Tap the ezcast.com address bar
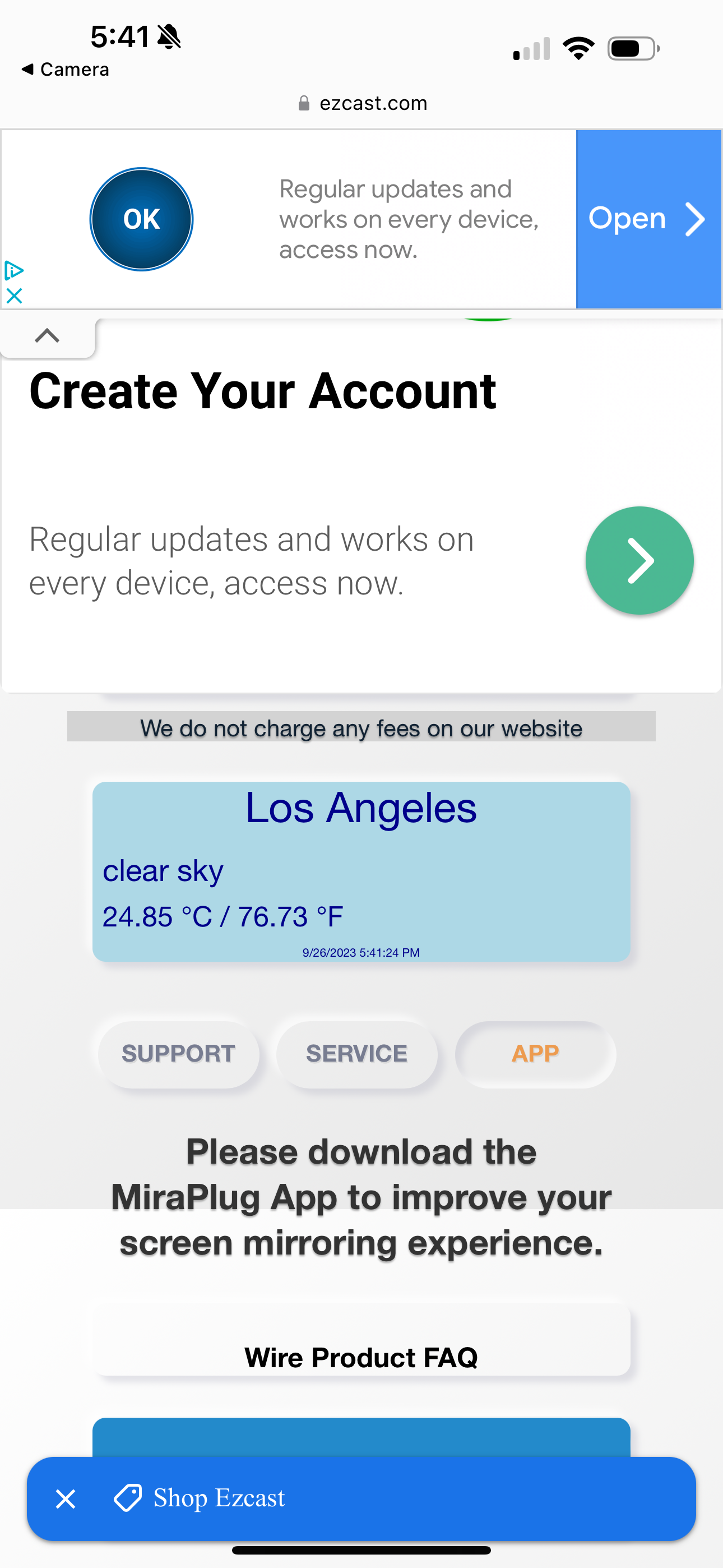The image size is (723, 1568). (363, 104)
